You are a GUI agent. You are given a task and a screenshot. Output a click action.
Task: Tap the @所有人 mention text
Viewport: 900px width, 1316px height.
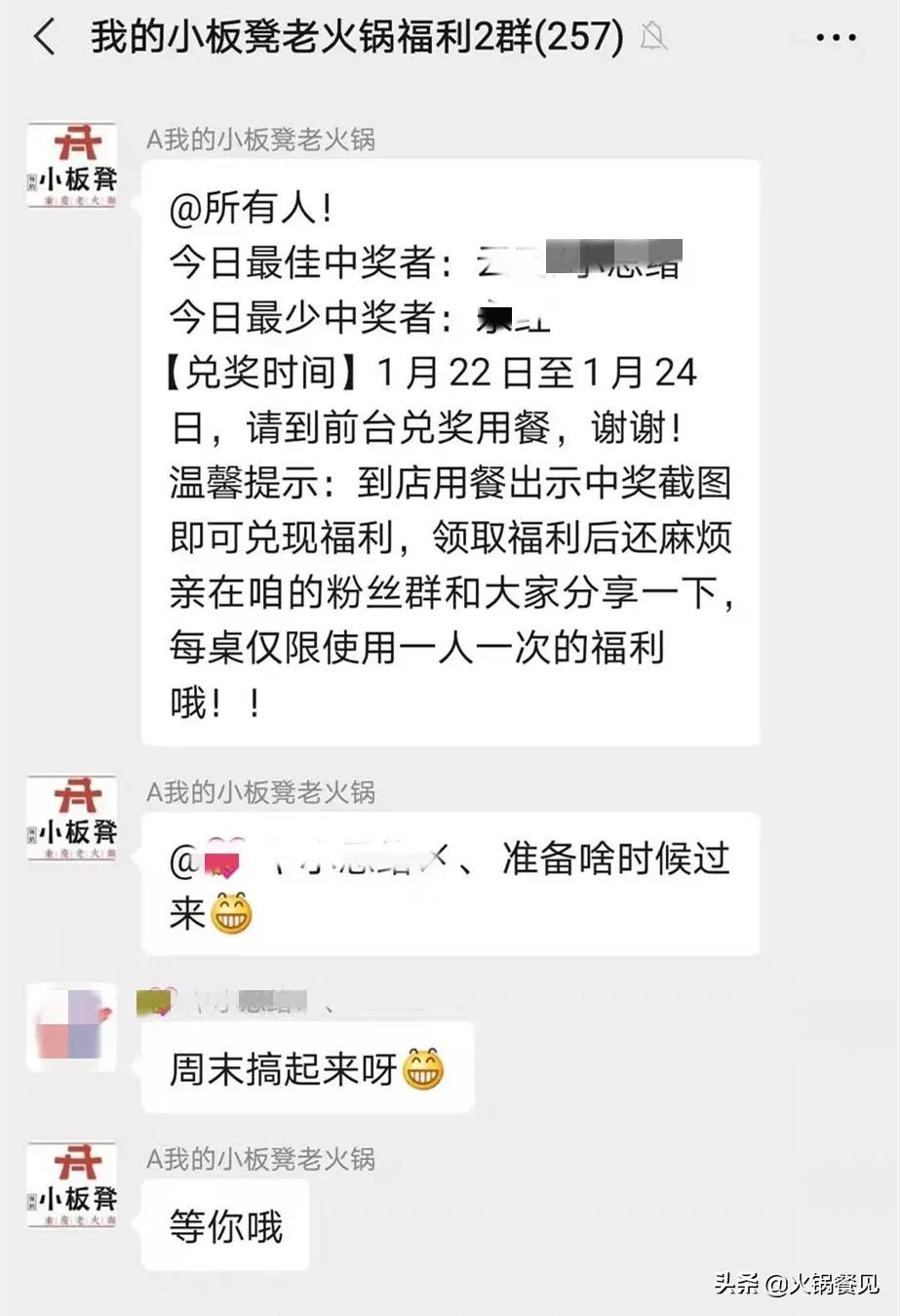pos(251,208)
